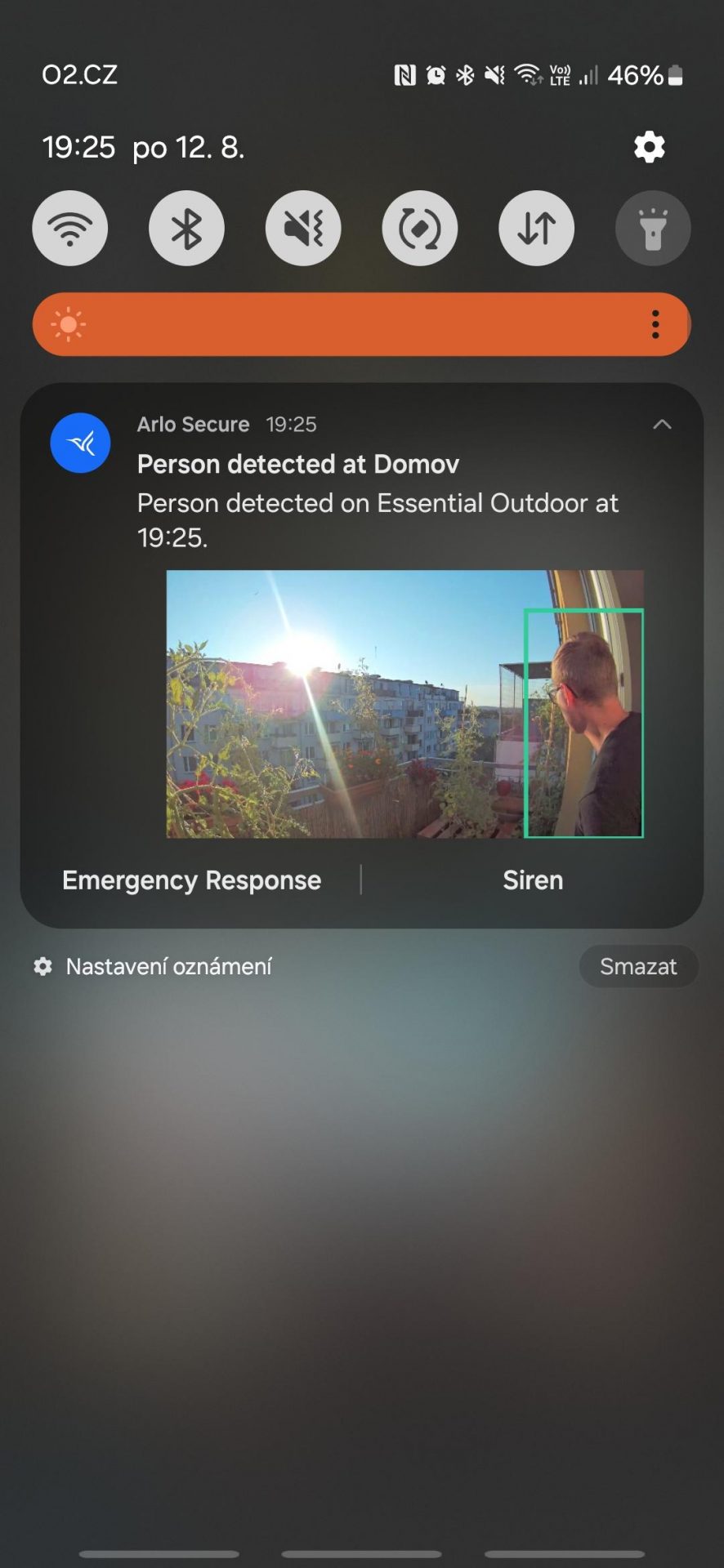This screenshot has height=1568, width=724.
Task: Toggle Wi-Fi quick setting
Action: click(70, 229)
